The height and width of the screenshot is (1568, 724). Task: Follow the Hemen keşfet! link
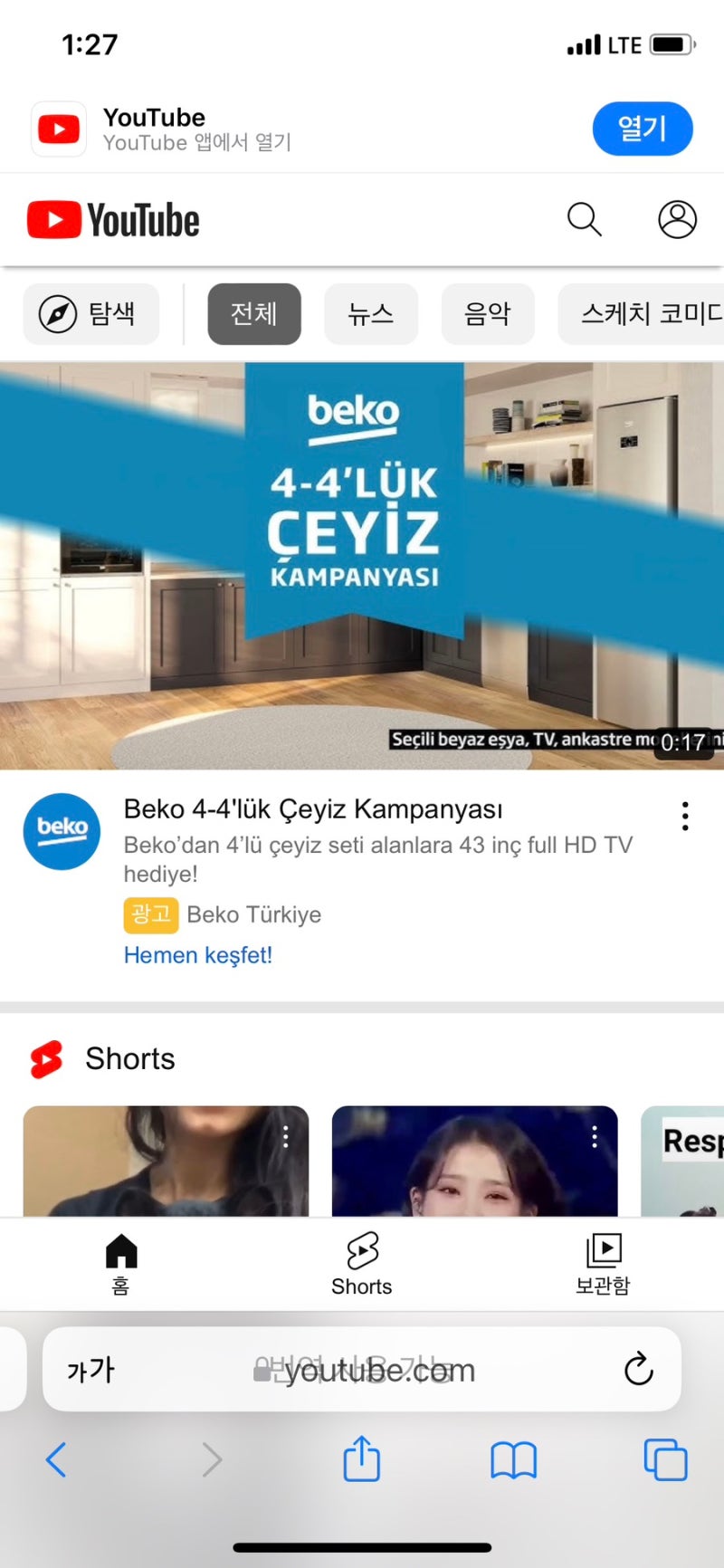click(x=198, y=955)
